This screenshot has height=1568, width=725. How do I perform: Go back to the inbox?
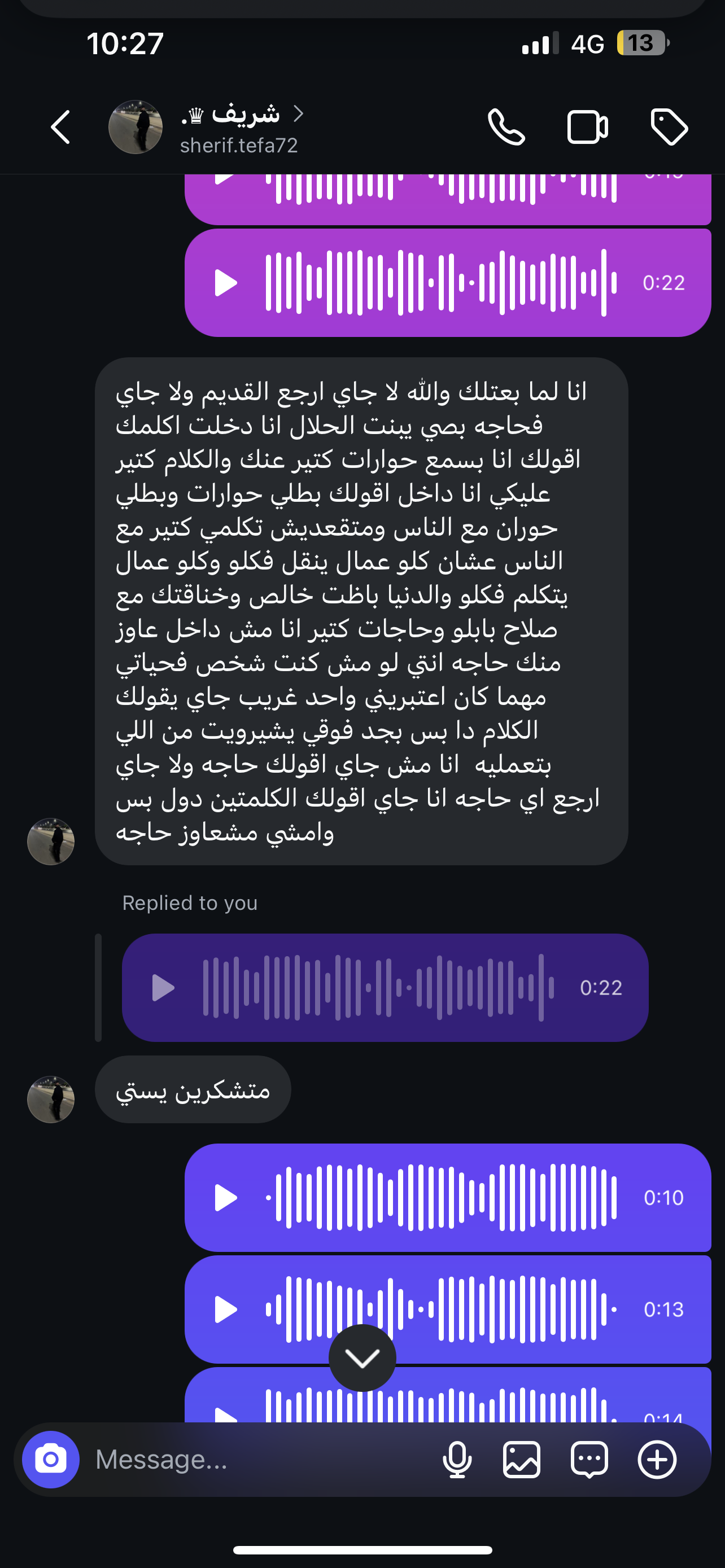coord(60,127)
